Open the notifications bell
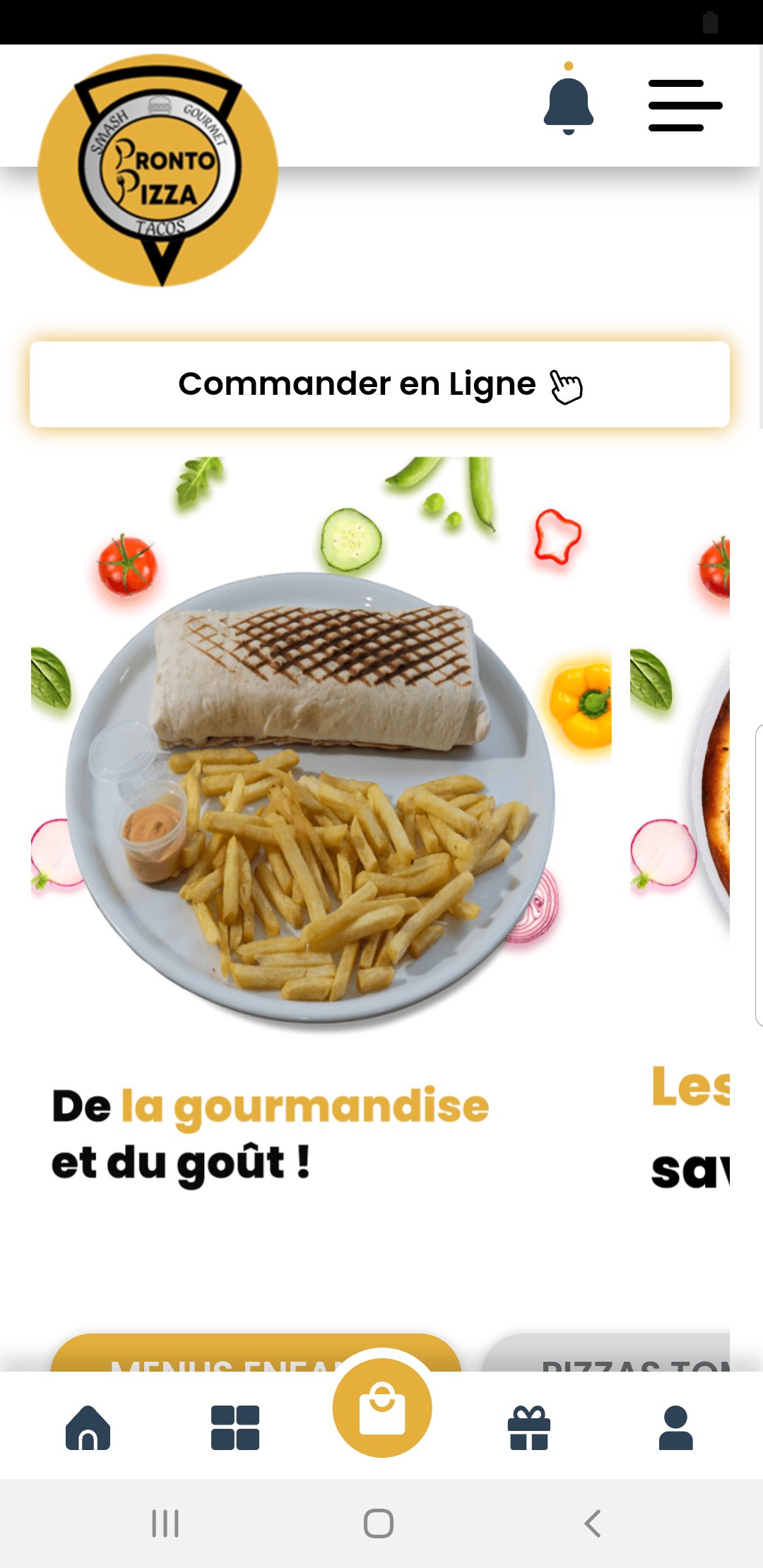The width and height of the screenshot is (763, 1568). [568, 105]
